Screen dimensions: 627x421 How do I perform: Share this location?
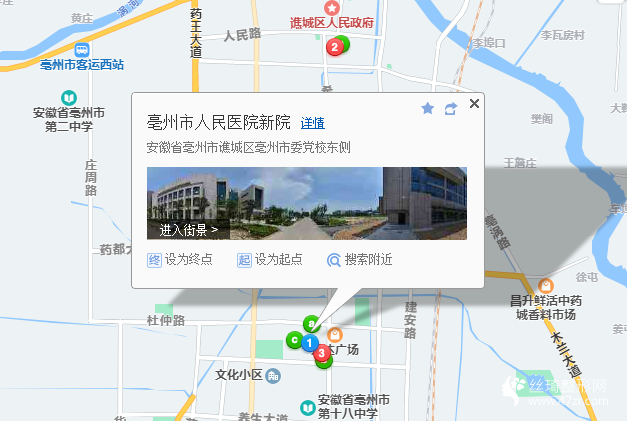click(x=451, y=108)
